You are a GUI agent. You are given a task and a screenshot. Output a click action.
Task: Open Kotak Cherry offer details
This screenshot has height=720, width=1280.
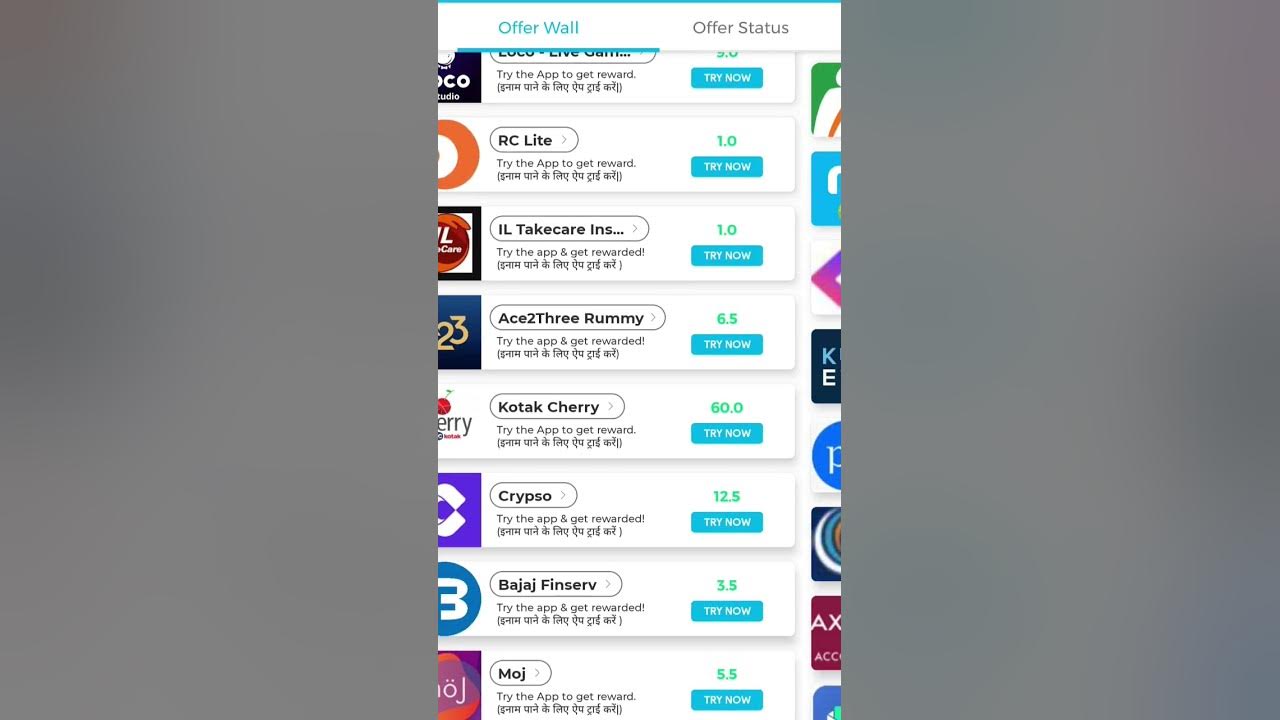[x=556, y=407]
